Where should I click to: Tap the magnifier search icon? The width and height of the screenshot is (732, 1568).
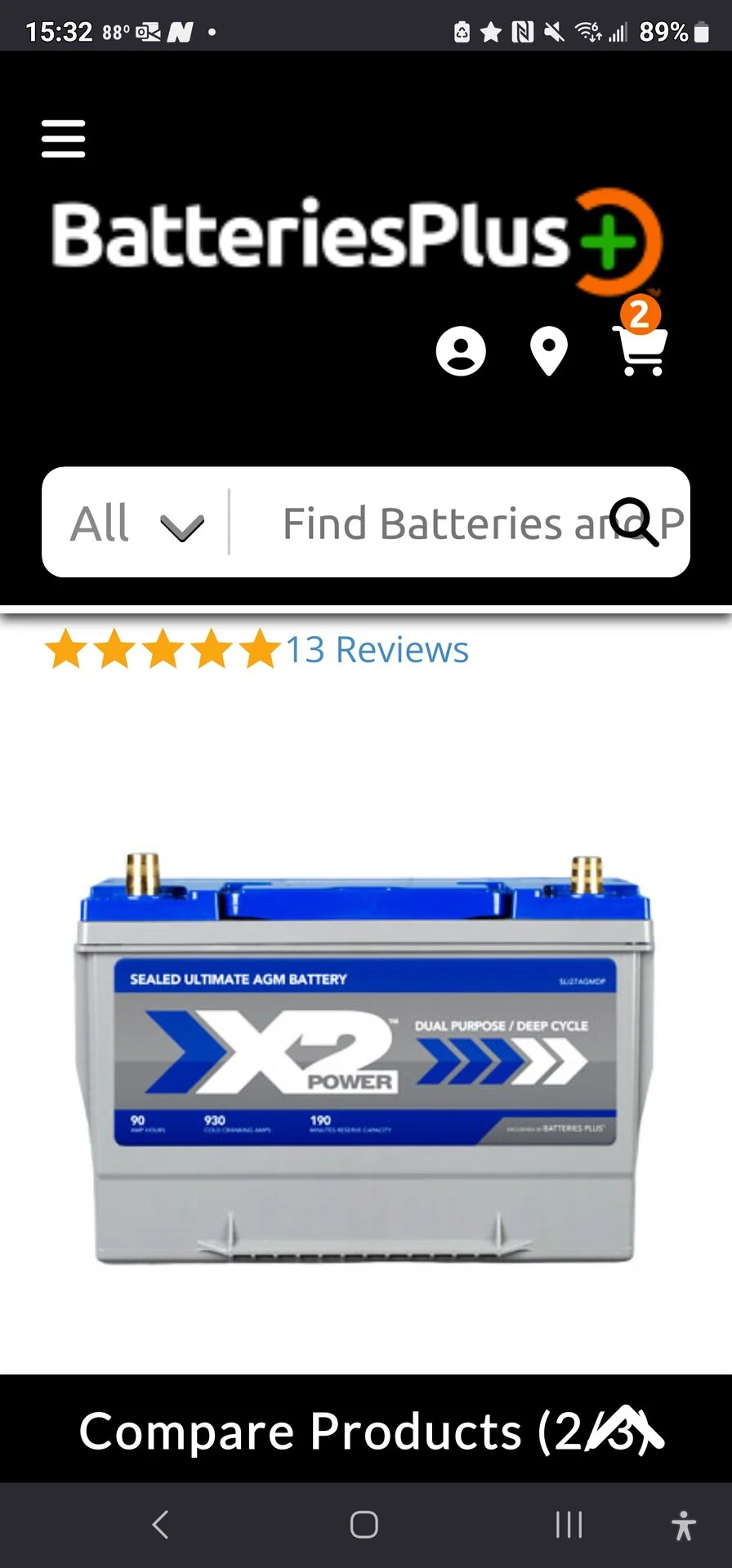pos(635,523)
